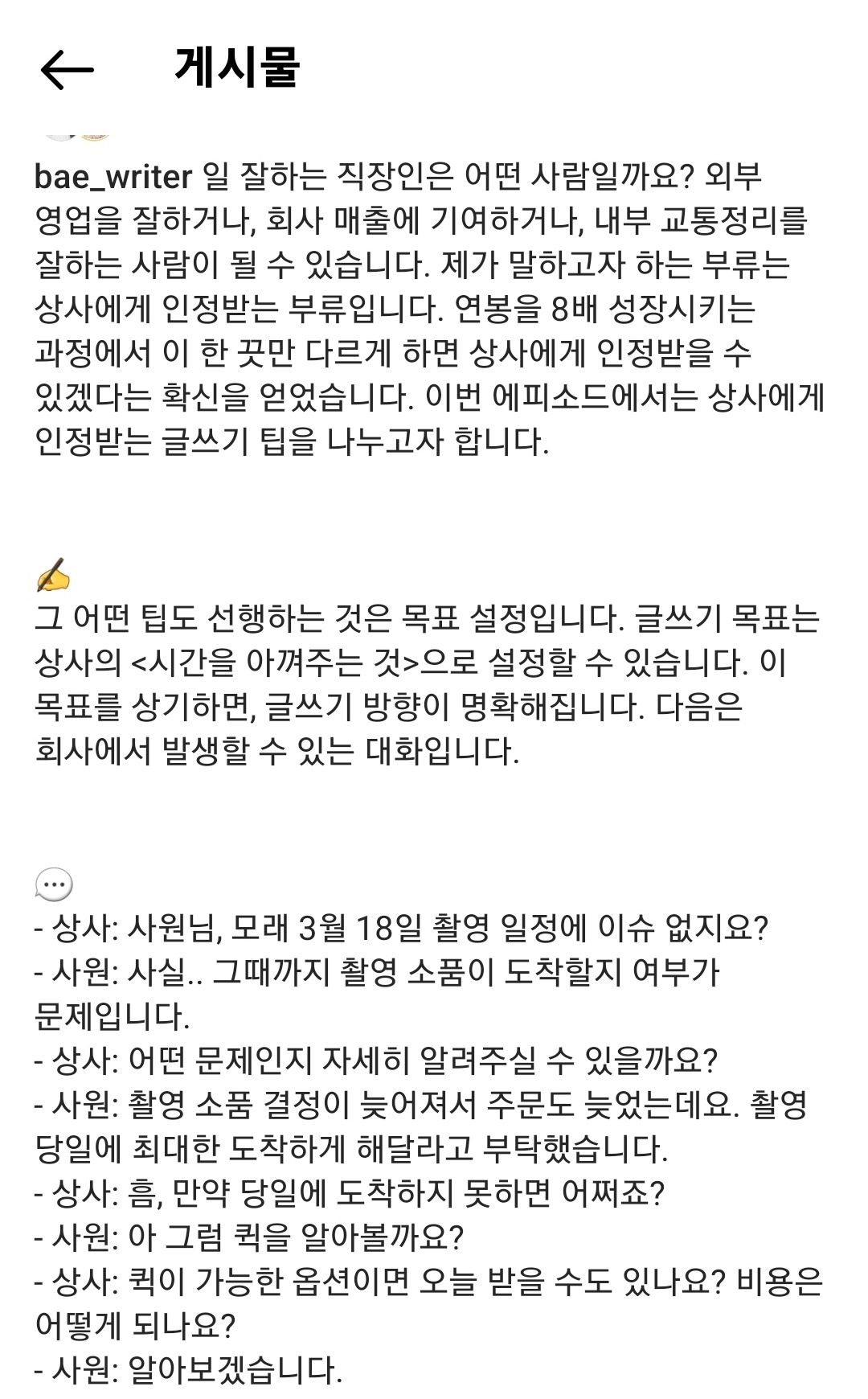
Task: Click the line mentioning 3월 18일 촬영 일정
Action: tap(402, 930)
